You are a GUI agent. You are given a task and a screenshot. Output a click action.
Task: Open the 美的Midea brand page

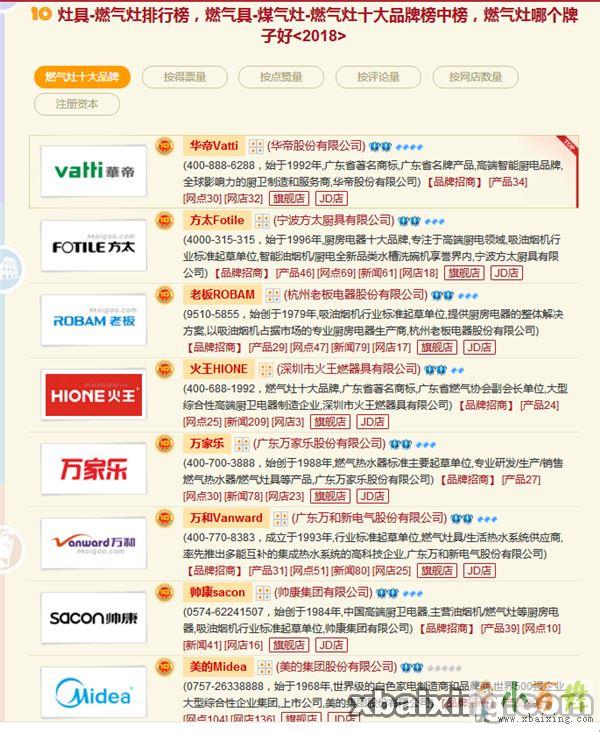point(217,667)
